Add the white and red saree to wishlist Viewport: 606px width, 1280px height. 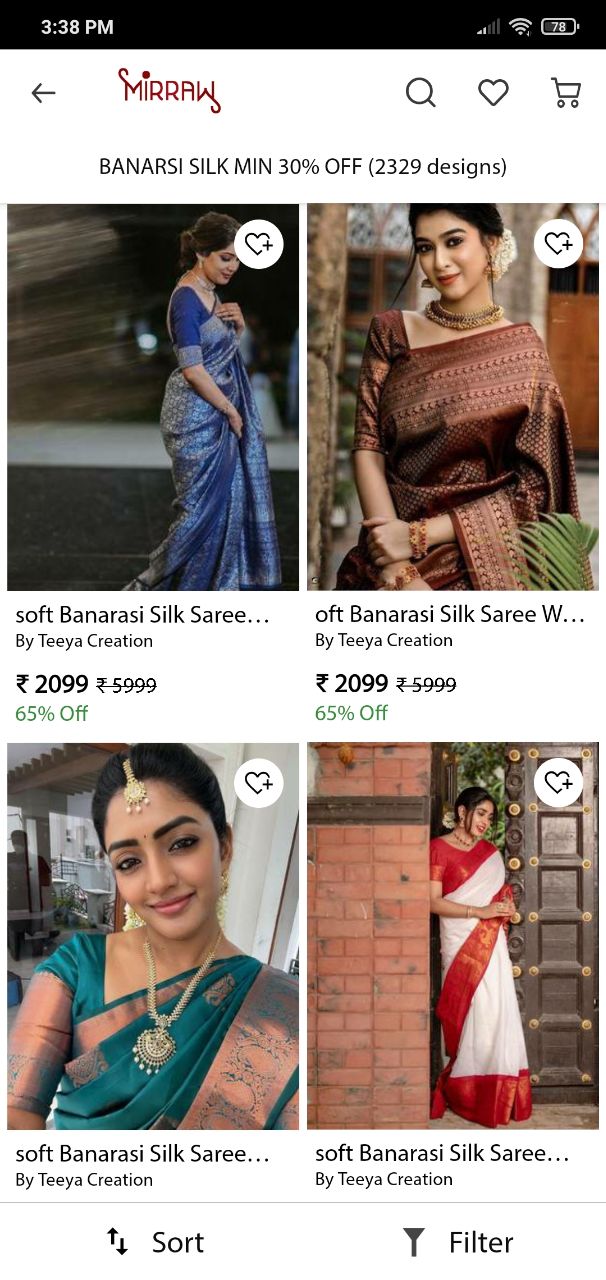tap(558, 782)
